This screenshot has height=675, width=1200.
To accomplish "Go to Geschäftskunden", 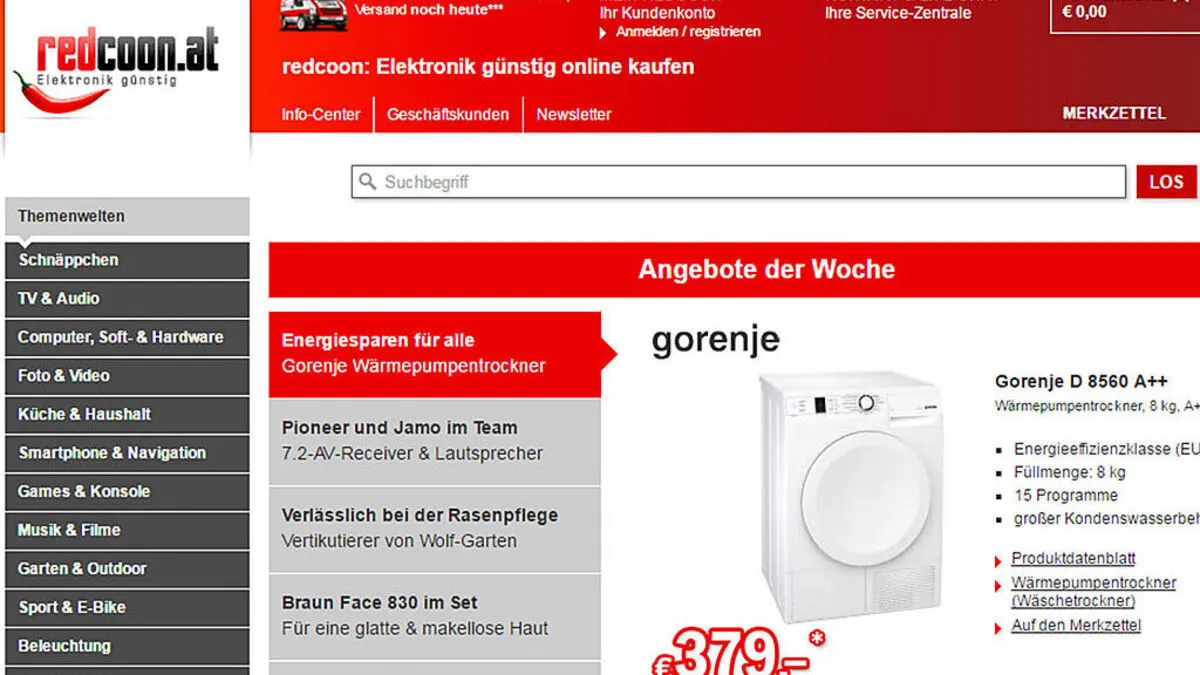I will click(448, 114).
